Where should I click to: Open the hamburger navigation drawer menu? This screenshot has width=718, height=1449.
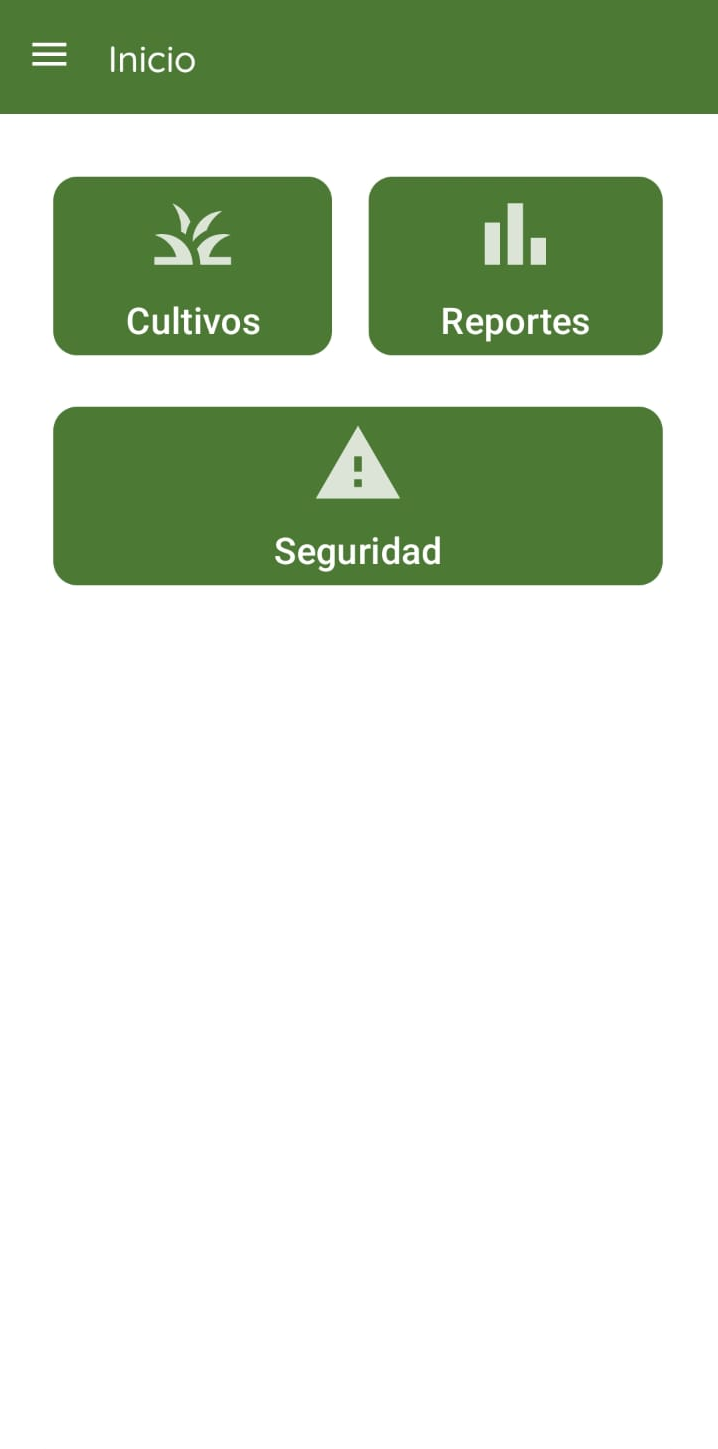tap(49, 56)
